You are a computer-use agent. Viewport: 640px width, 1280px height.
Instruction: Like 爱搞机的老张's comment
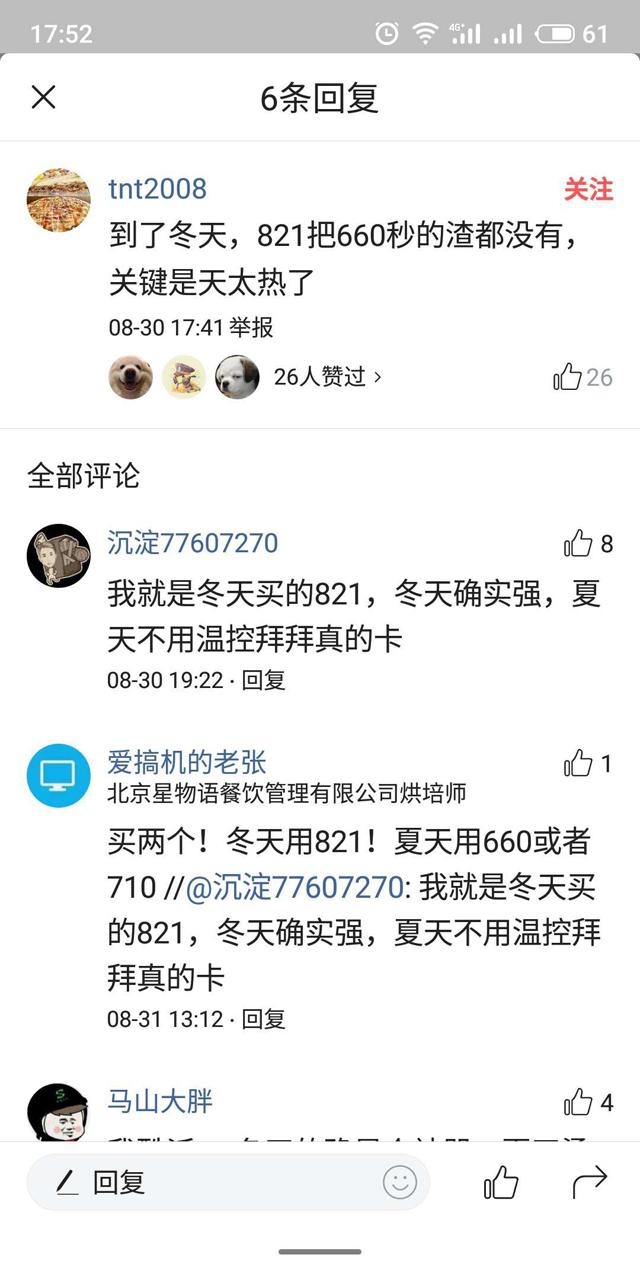[588, 764]
